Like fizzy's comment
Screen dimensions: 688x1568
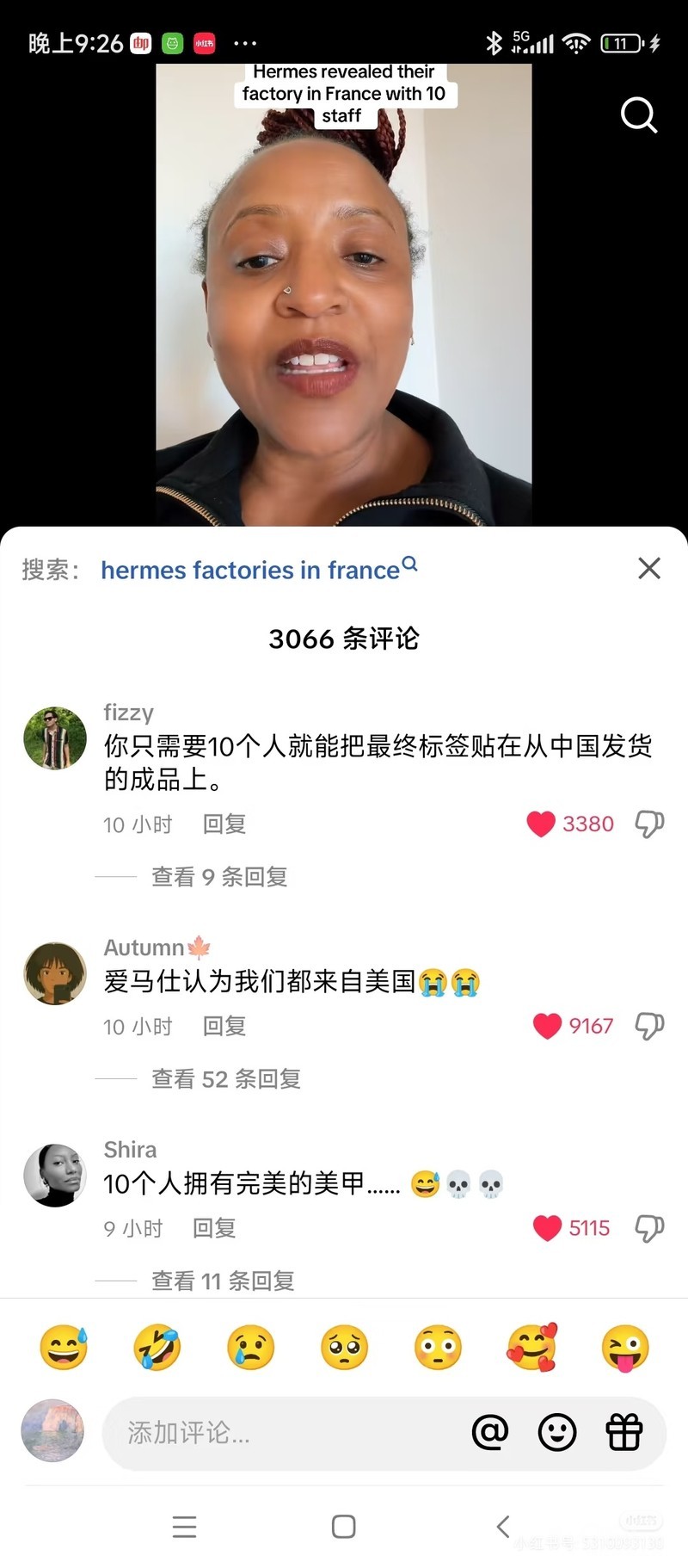click(542, 824)
